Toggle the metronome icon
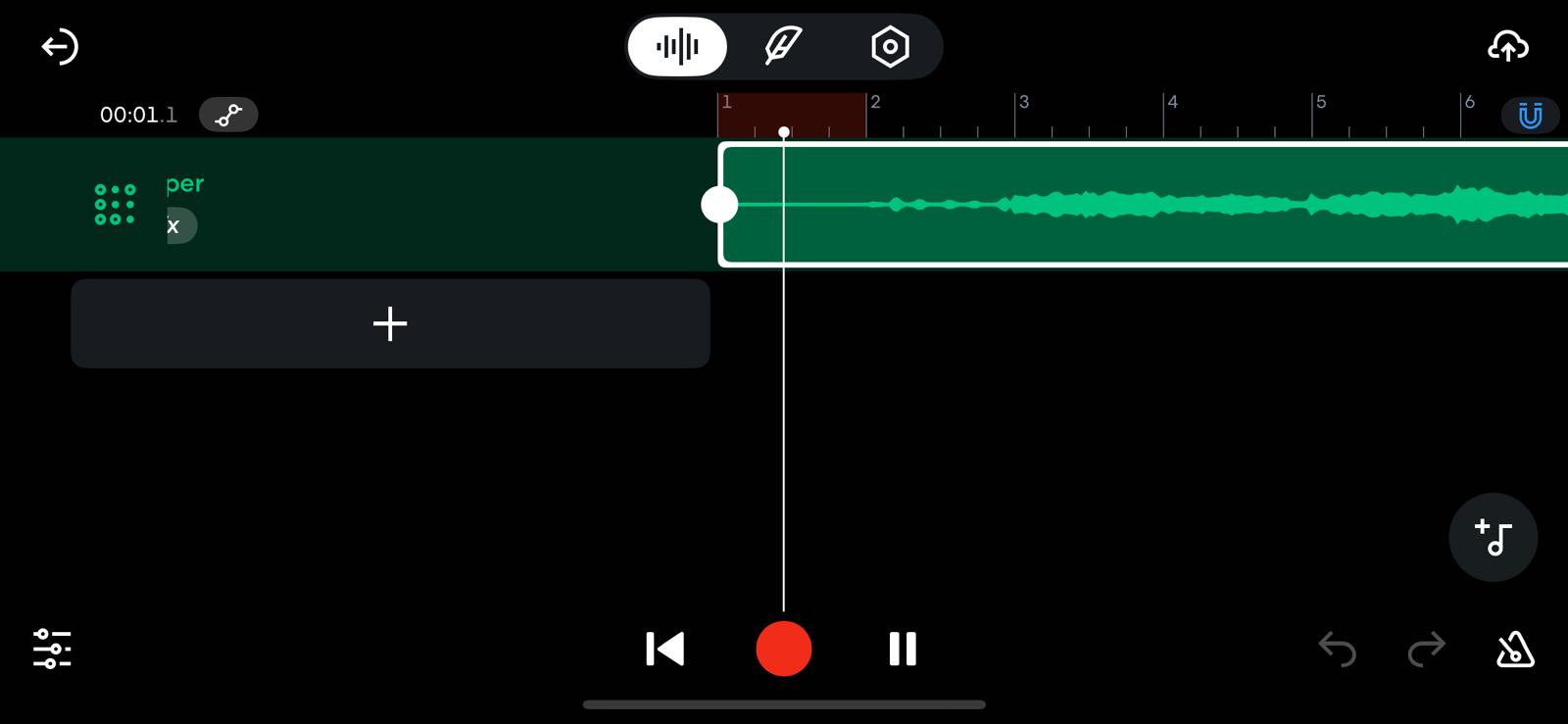Image resolution: width=1568 pixels, height=724 pixels. click(1514, 649)
